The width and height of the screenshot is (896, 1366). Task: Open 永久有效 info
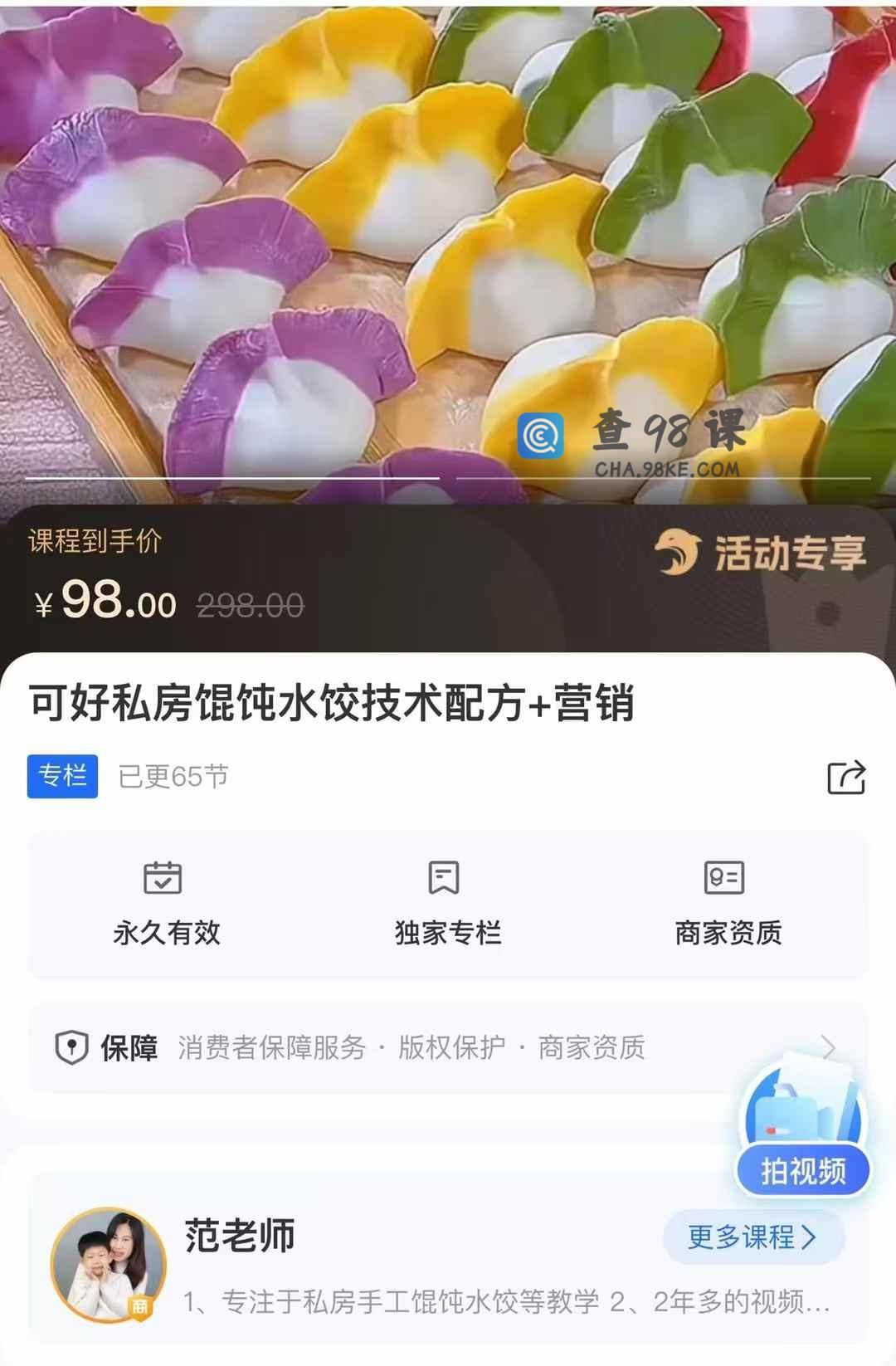(167, 905)
